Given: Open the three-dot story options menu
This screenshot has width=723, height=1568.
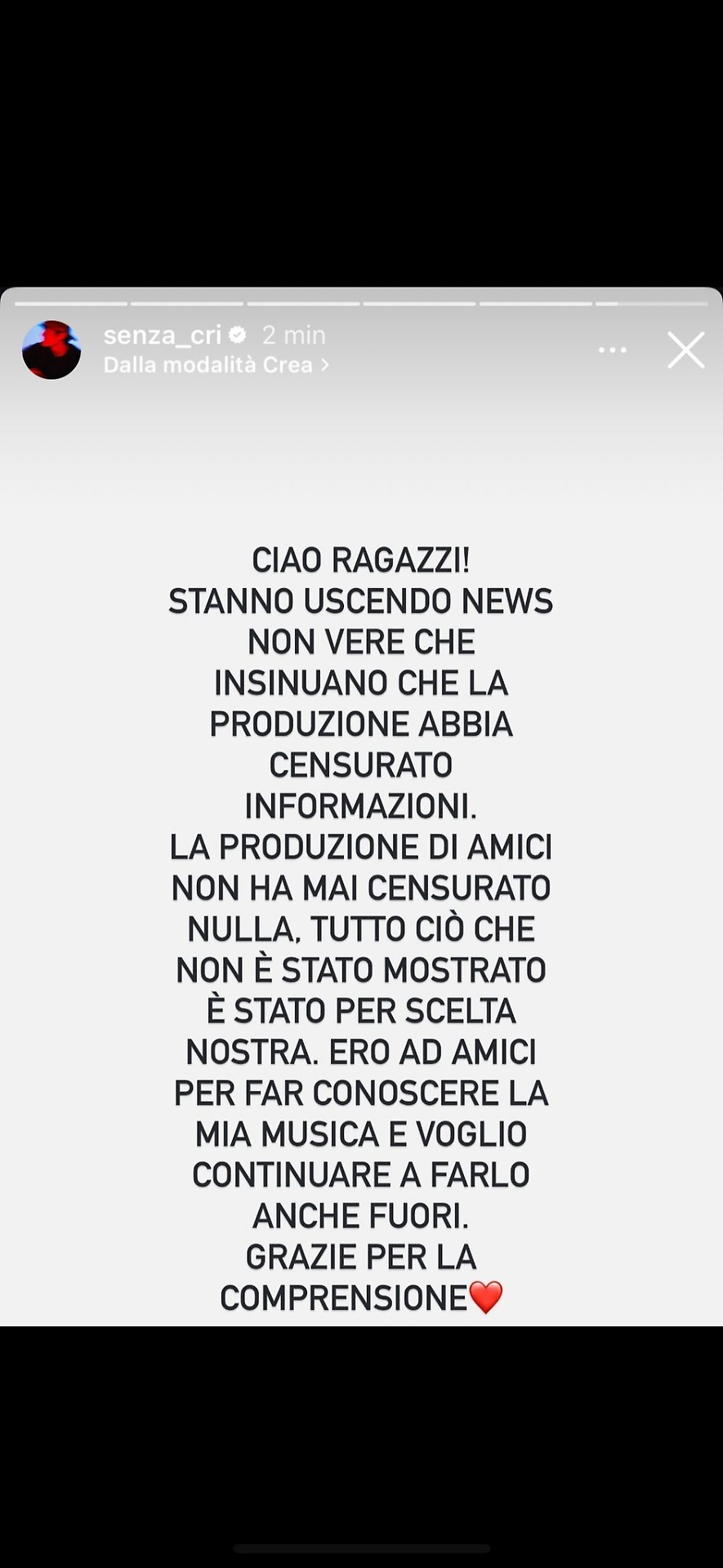Looking at the screenshot, I should (x=612, y=350).
